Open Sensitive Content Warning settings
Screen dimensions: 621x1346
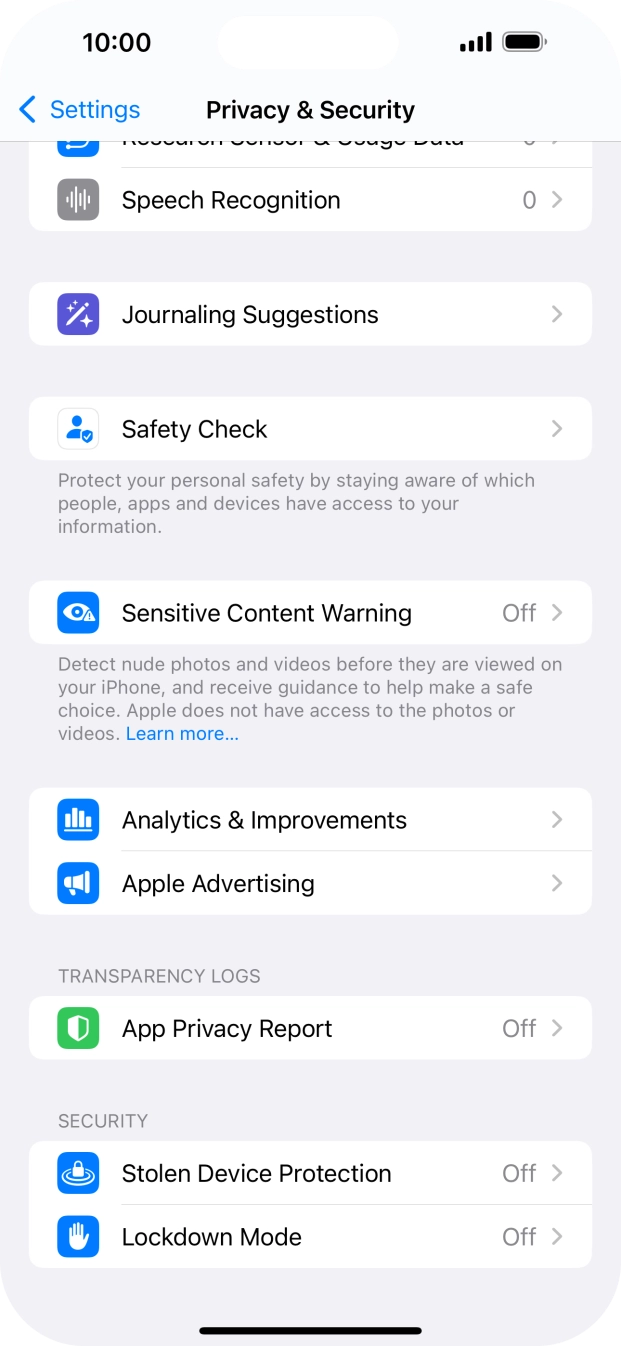click(x=310, y=613)
